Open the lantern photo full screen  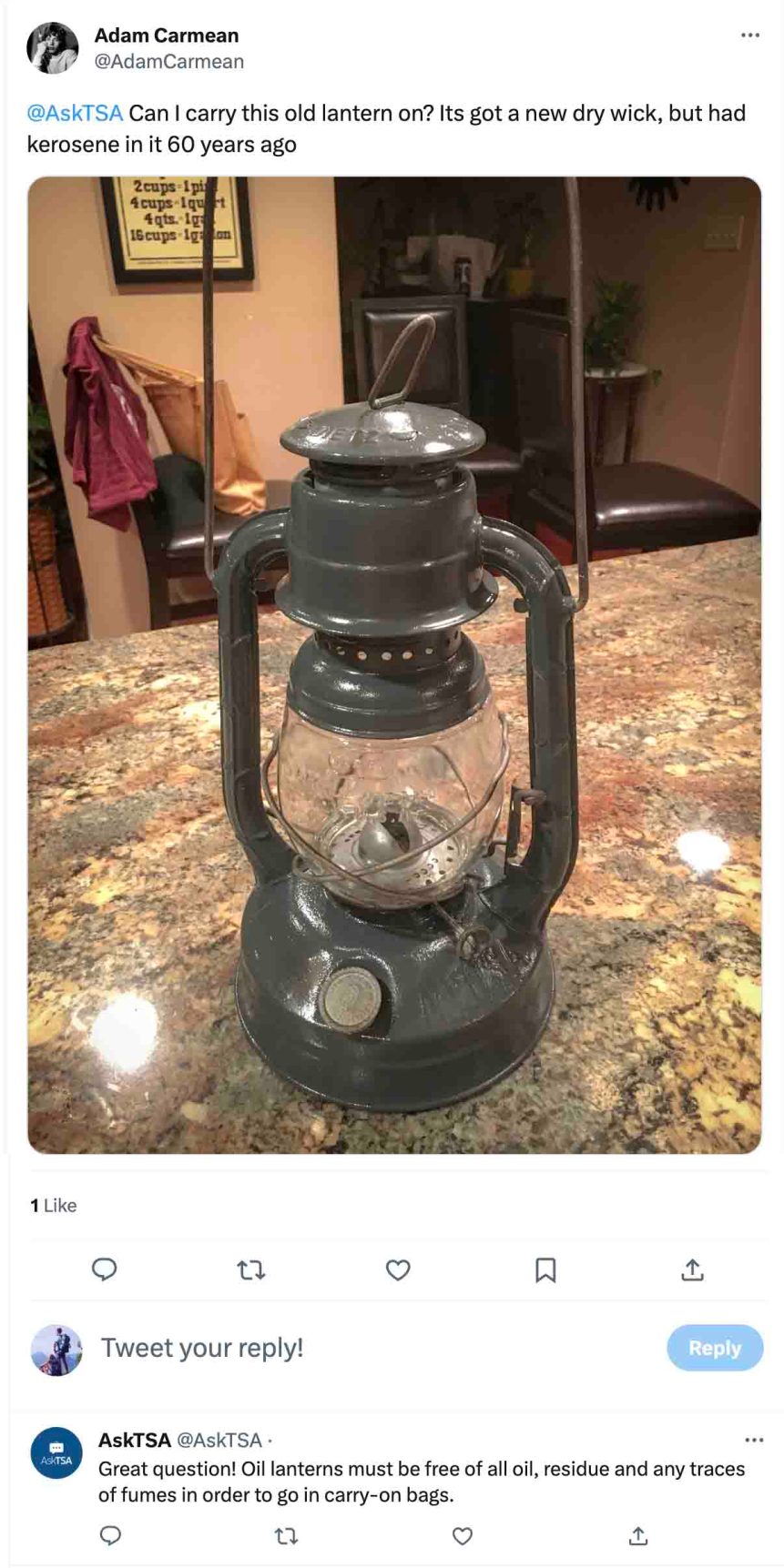[393, 664]
